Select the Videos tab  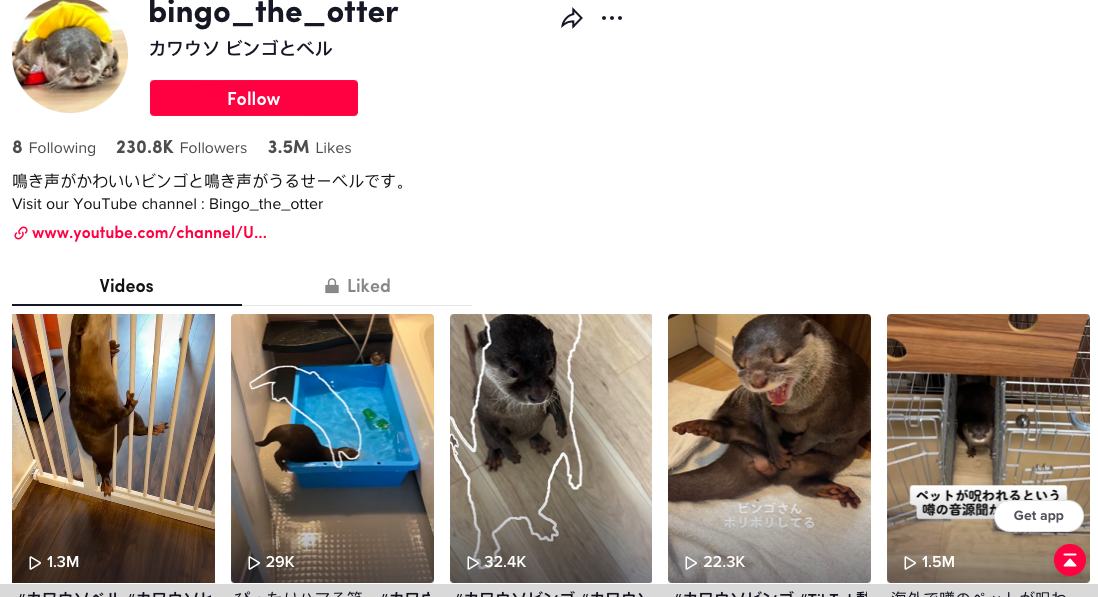[126, 286]
